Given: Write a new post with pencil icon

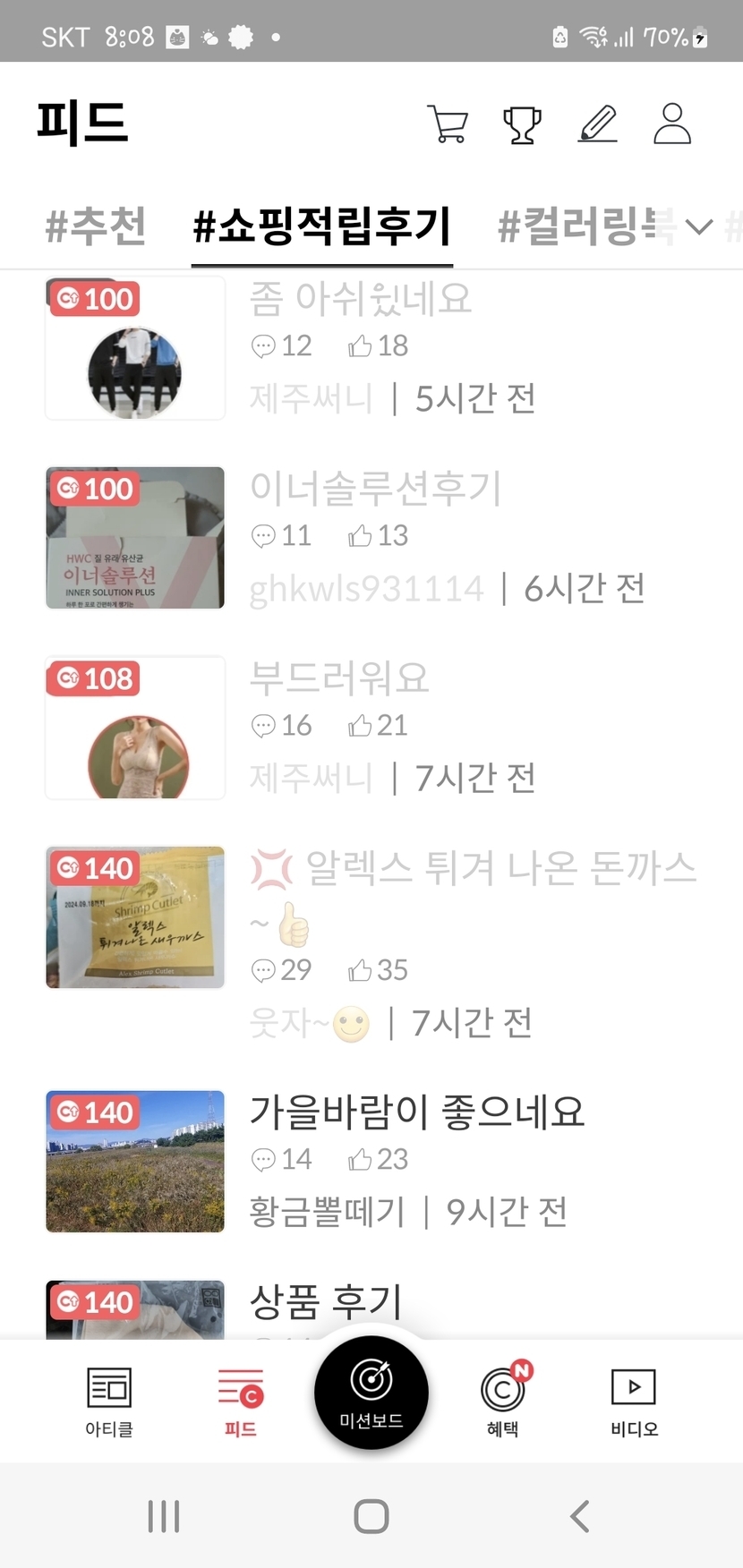Looking at the screenshot, I should (597, 124).
